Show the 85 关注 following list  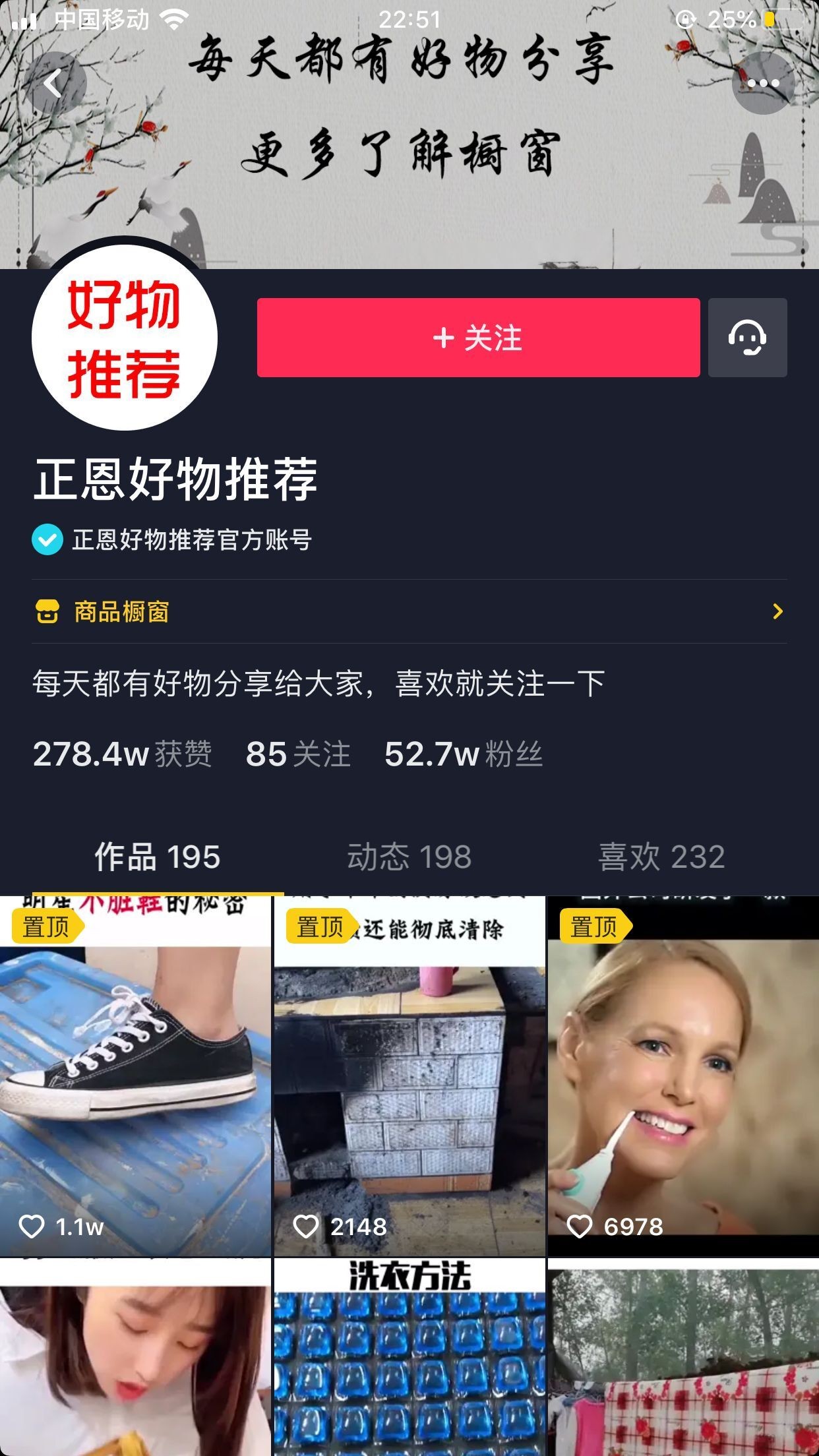297,754
